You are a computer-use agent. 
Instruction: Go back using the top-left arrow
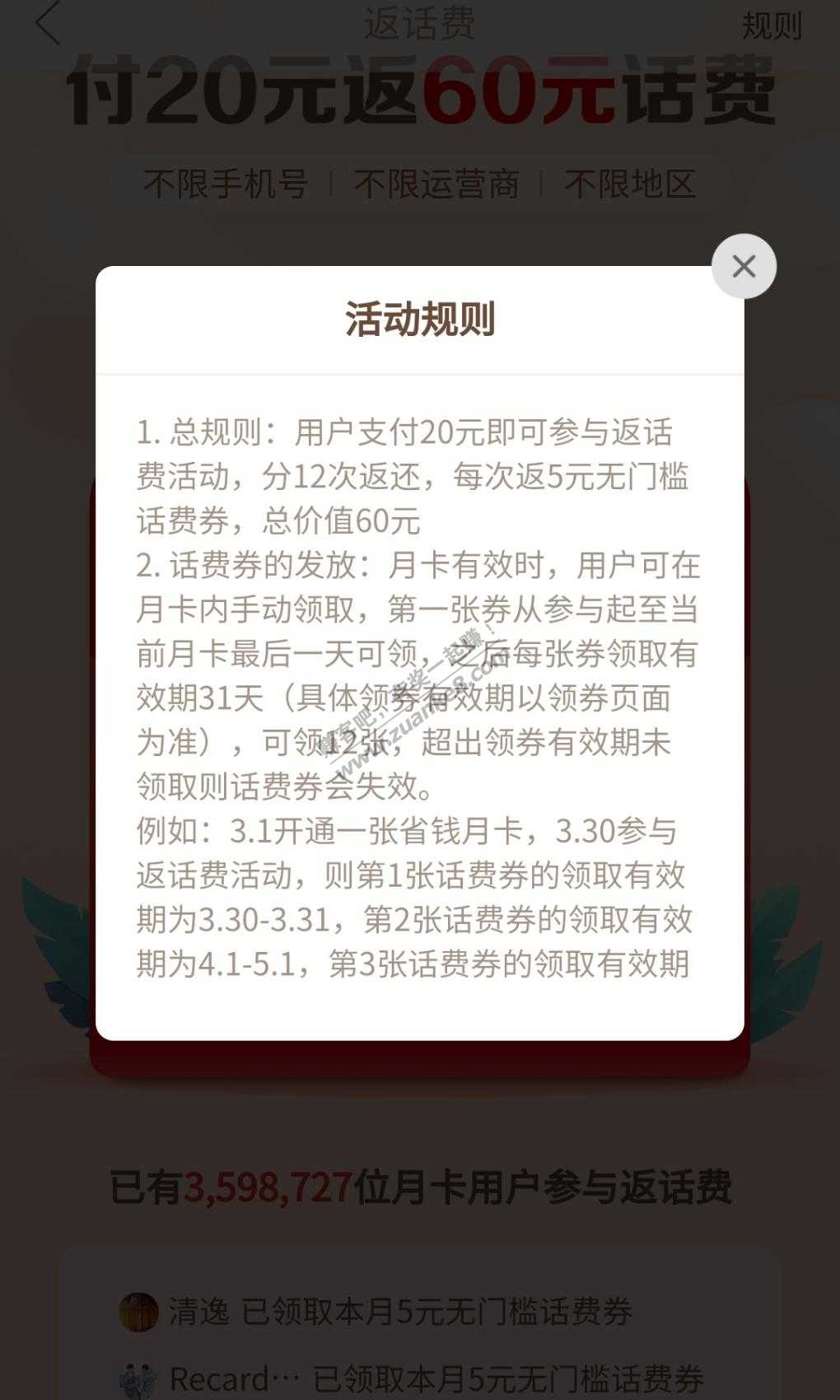[48, 23]
